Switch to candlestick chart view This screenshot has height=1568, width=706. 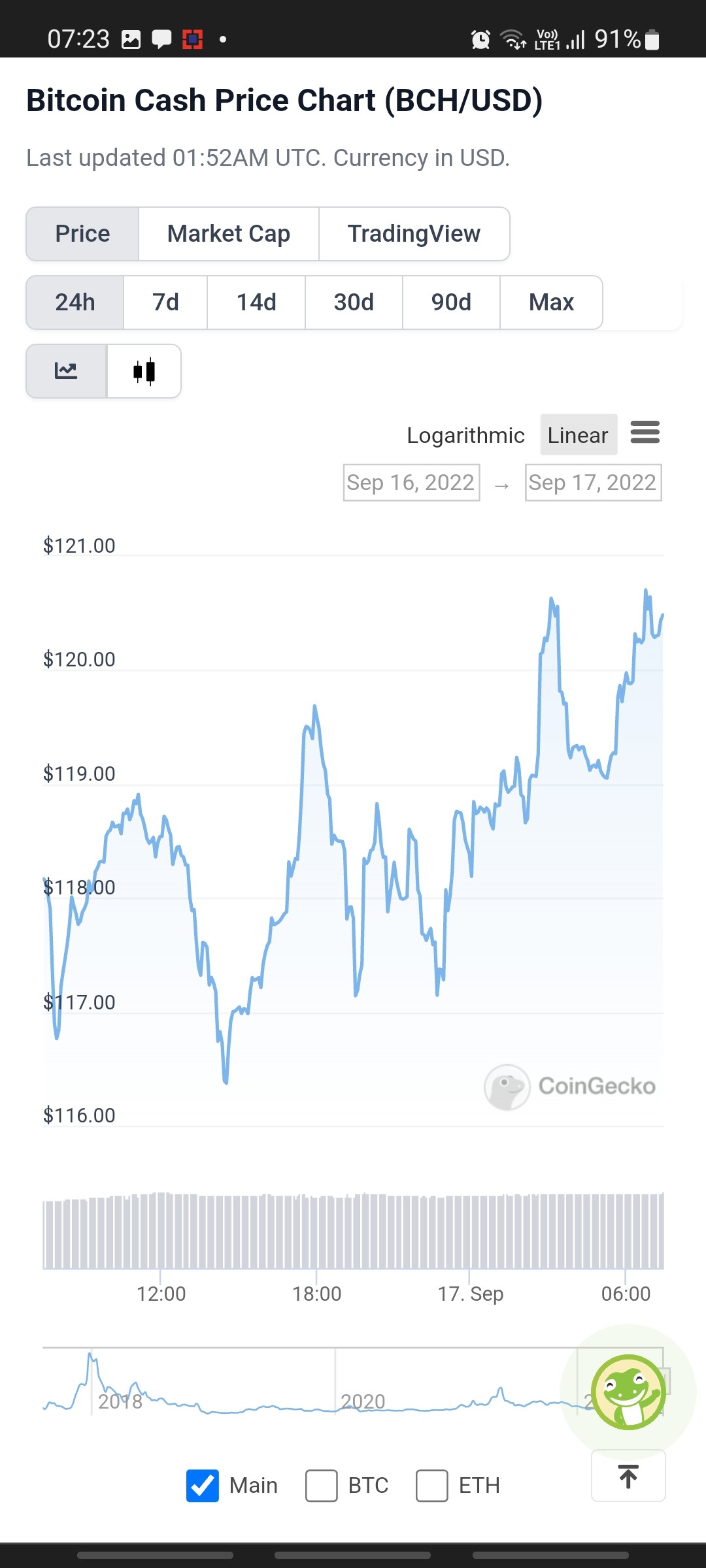(144, 371)
